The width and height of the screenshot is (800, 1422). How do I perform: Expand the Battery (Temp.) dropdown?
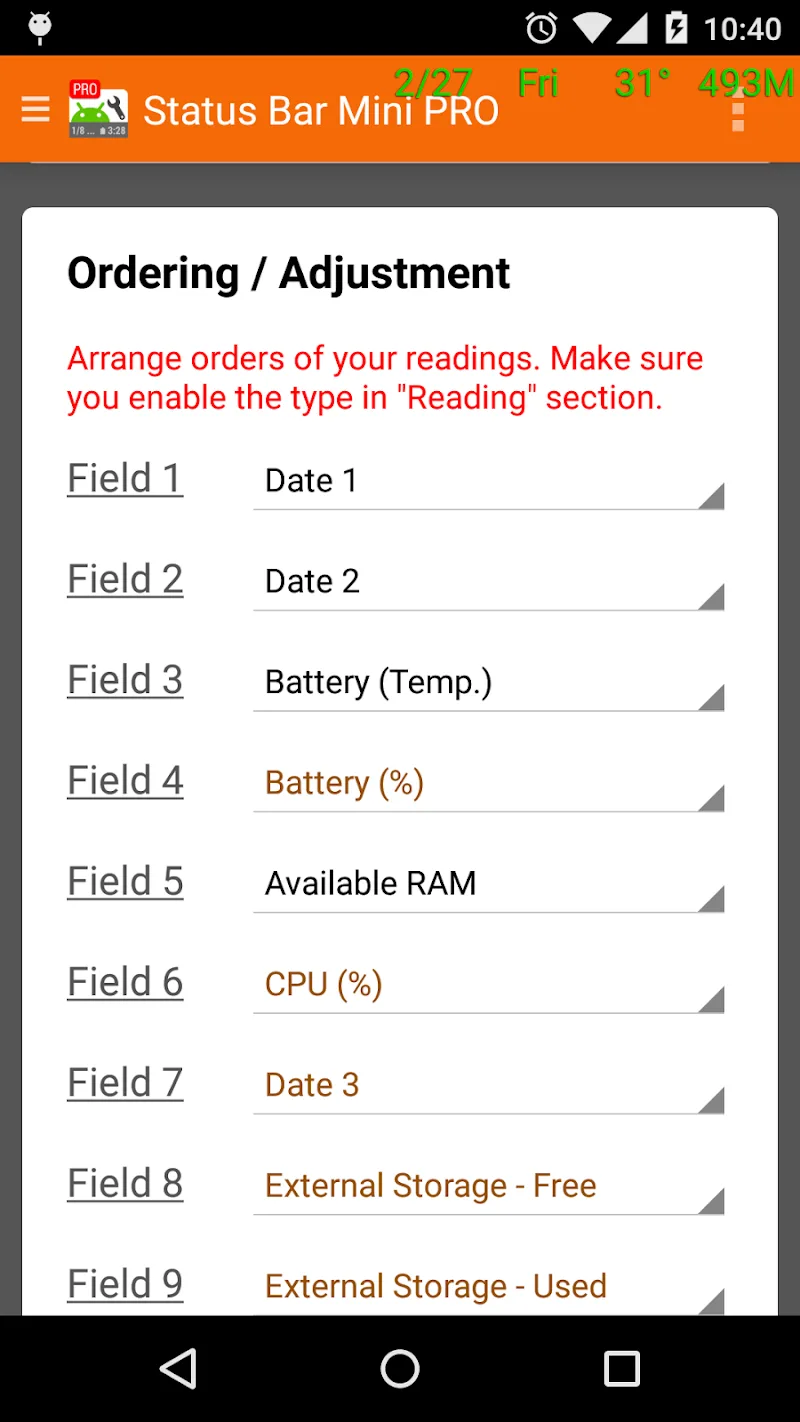coord(488,682)
